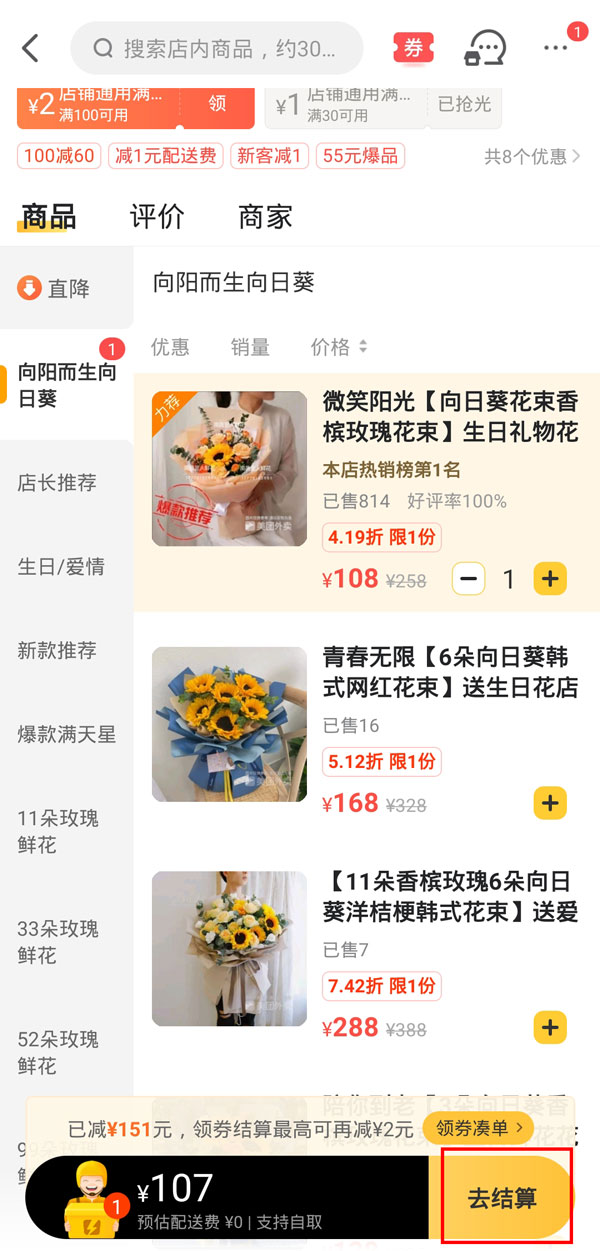Switch to the 商家 tab
600x1251 pixels.
(x=265, y=216)
